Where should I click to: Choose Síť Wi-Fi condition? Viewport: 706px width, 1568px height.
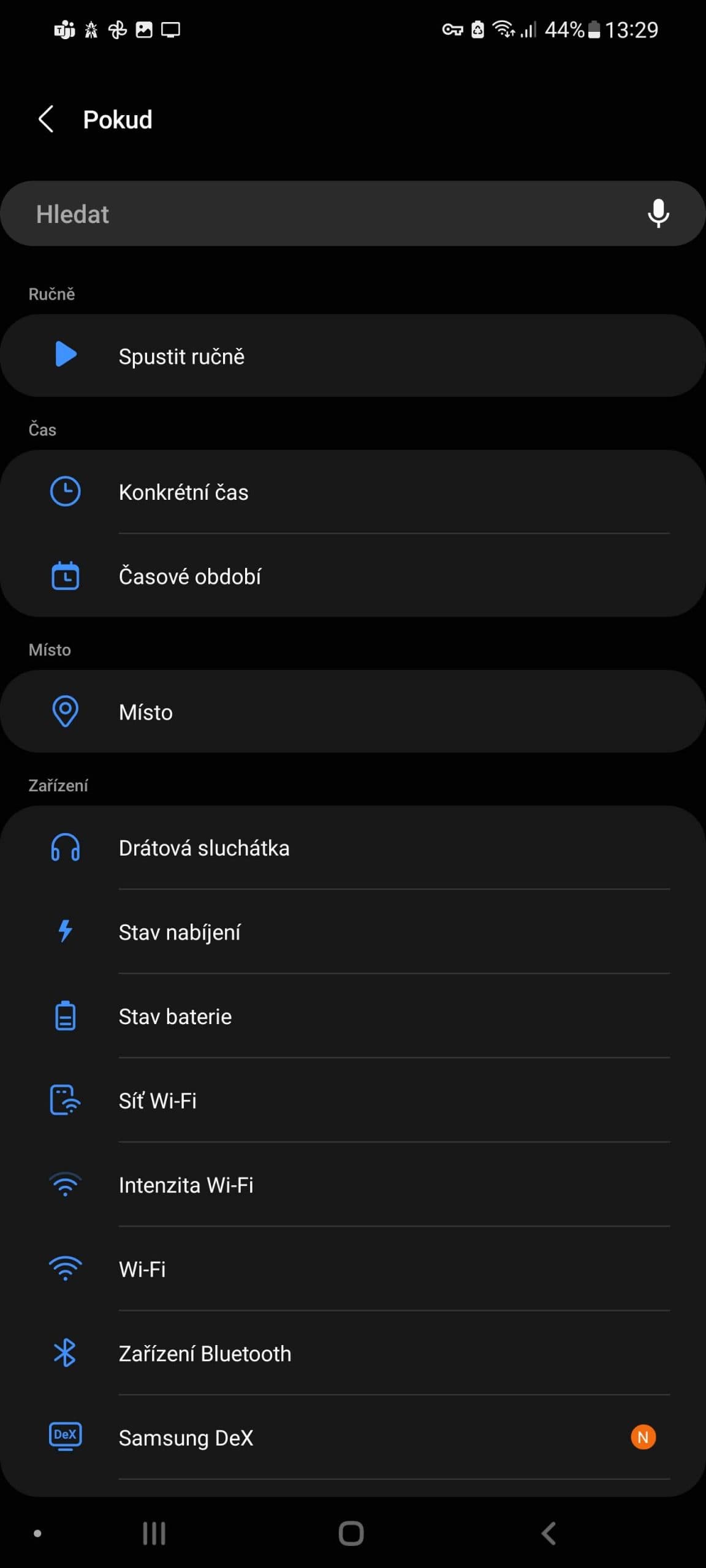point(352,1100)
